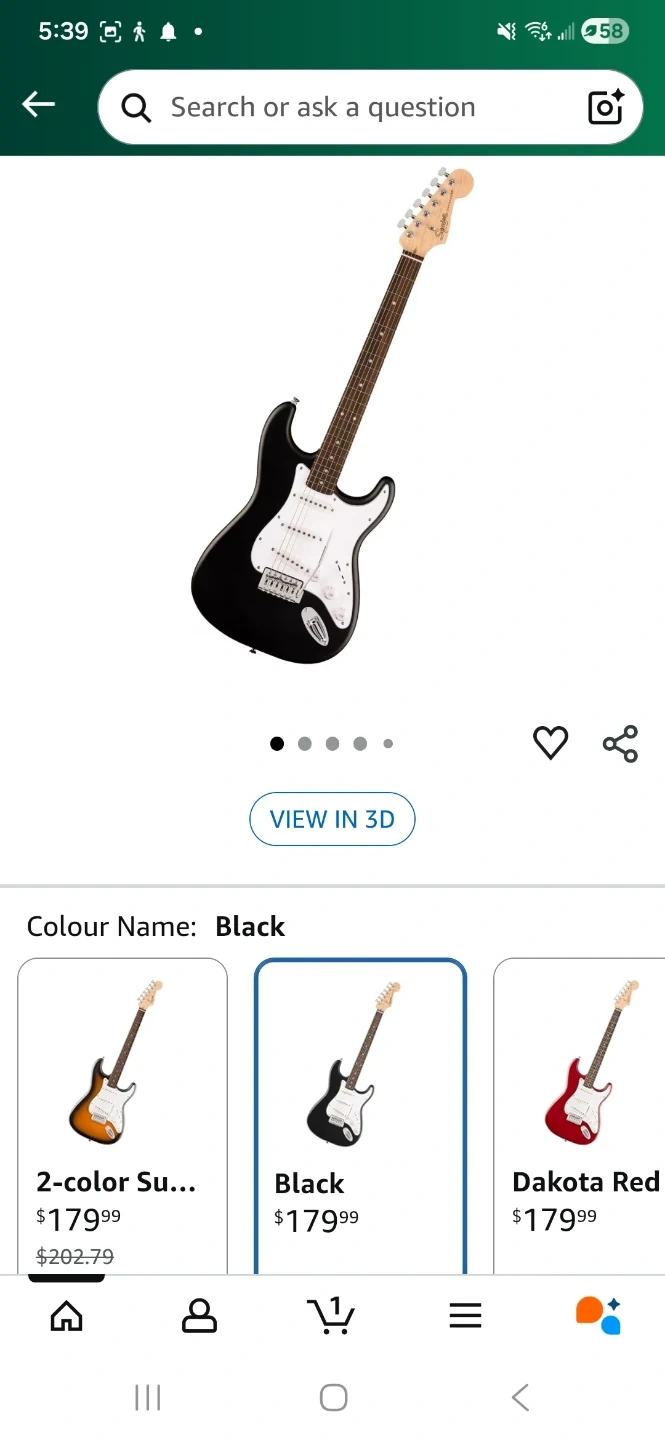View the shopping cart
This screenshot has height=1440, width=665.
331,1316
